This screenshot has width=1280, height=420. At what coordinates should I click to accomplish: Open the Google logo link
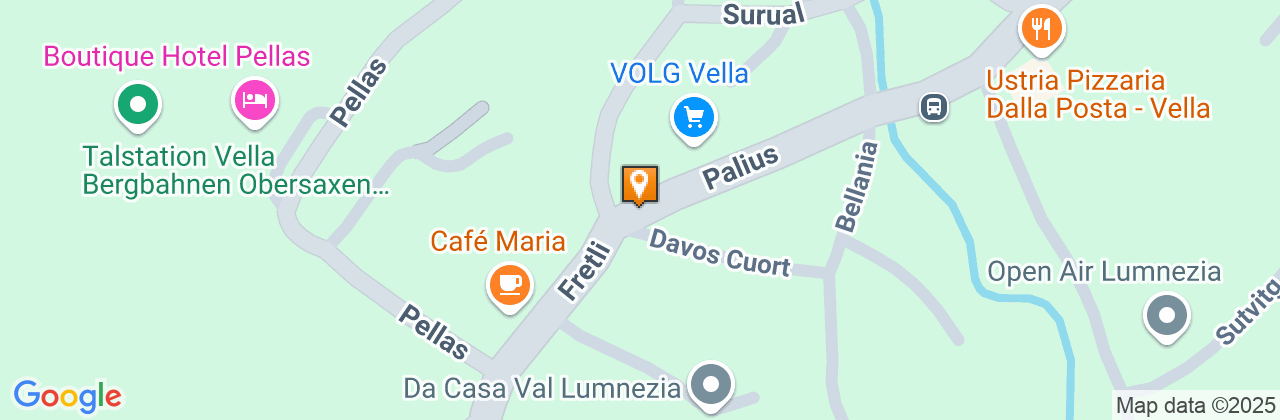tap(67, 396)
